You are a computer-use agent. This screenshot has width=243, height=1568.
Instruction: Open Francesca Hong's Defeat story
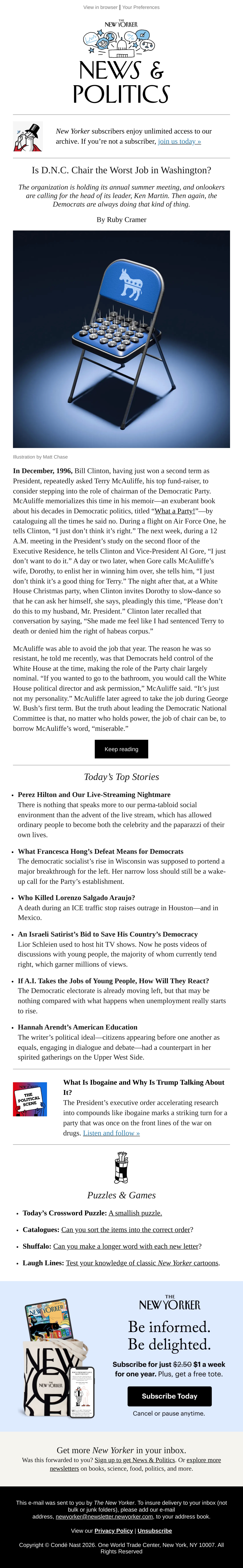tap(100, 851)
